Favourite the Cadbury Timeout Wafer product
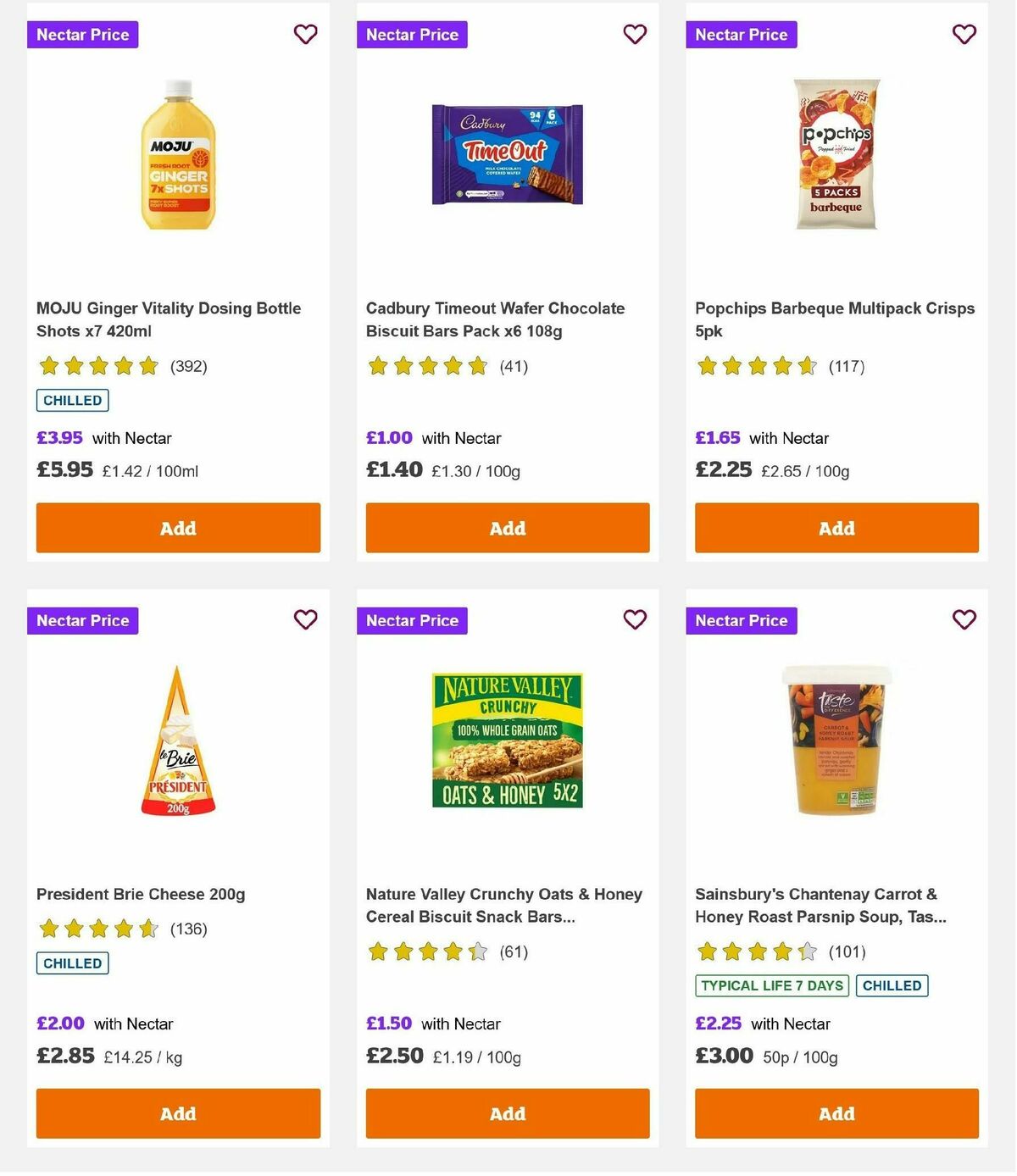 635,35
